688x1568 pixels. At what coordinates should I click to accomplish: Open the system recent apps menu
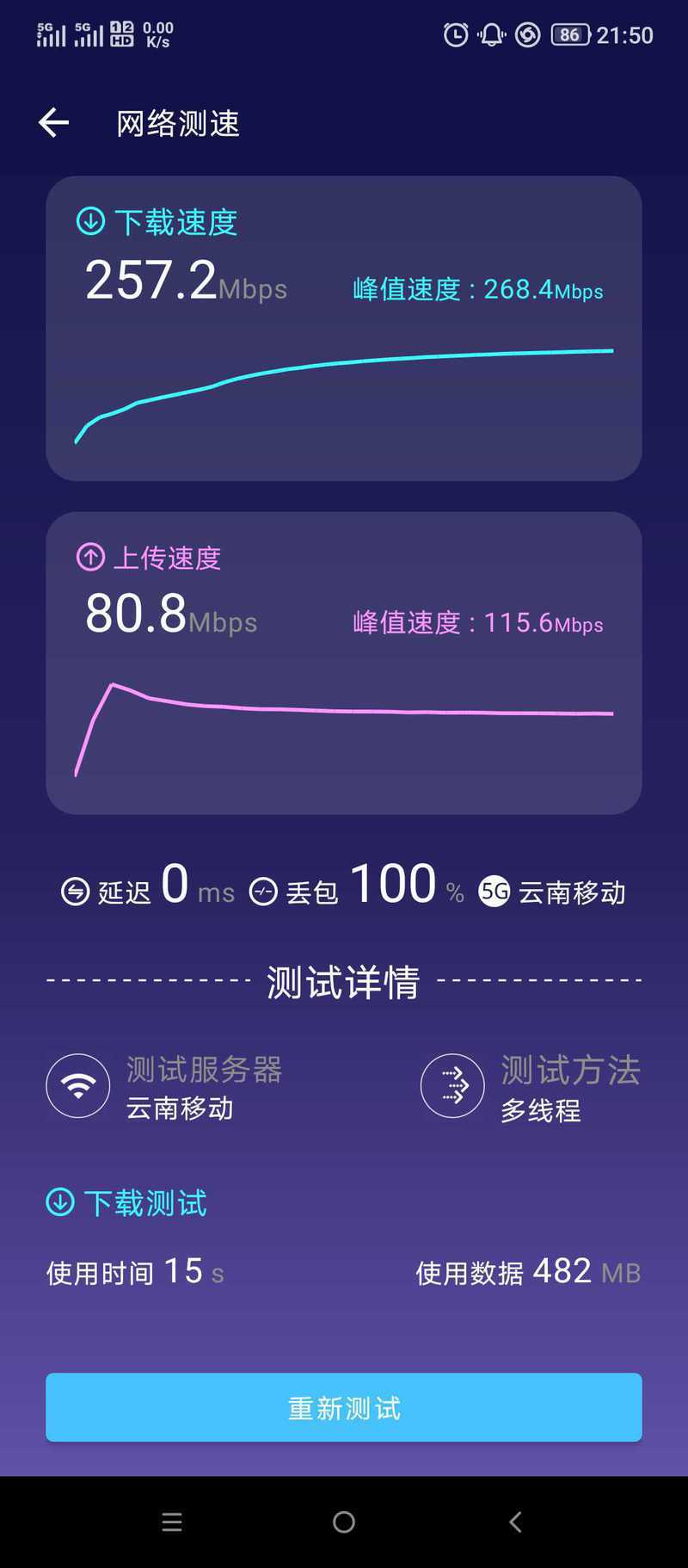[x=172, y=1522]
